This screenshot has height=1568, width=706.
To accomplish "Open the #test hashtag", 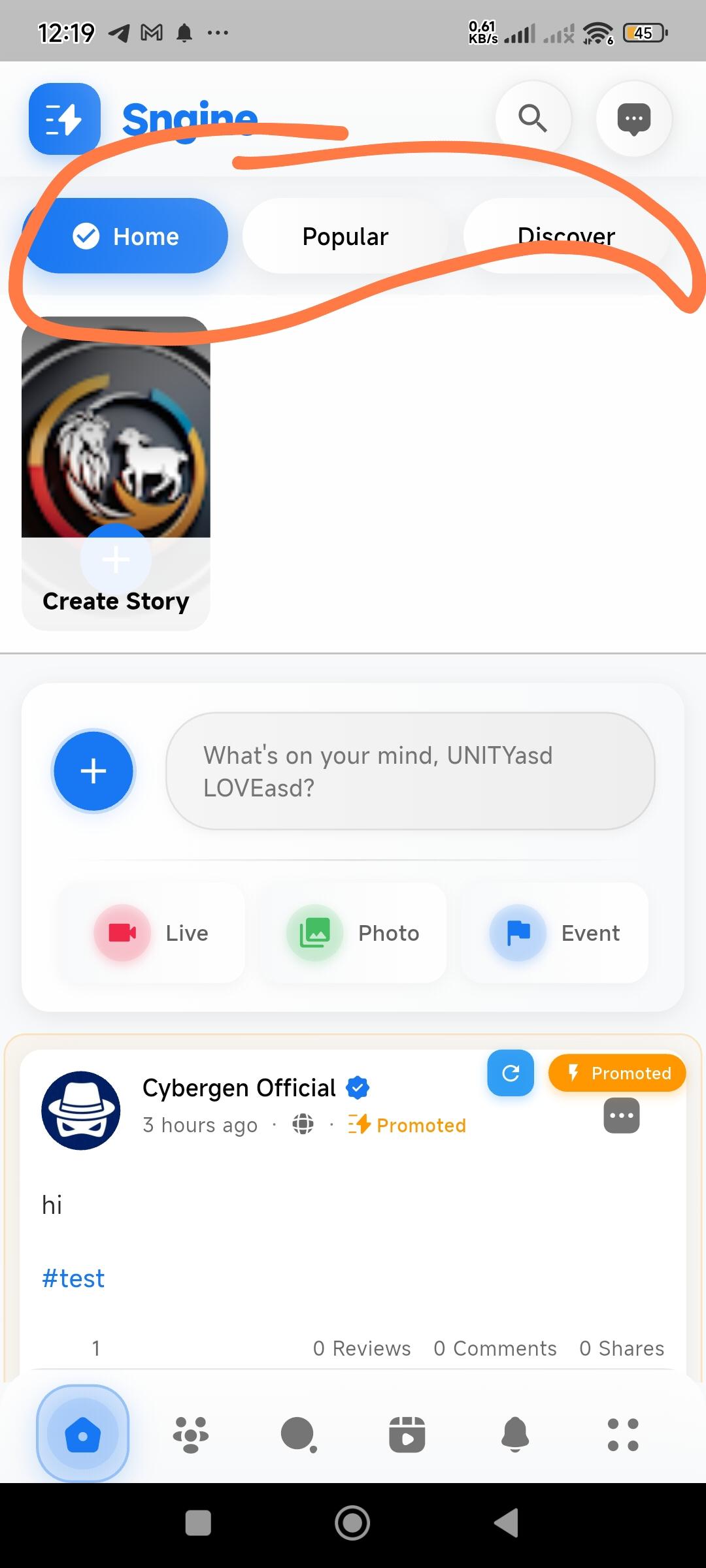I will [x=73, y=1279].
